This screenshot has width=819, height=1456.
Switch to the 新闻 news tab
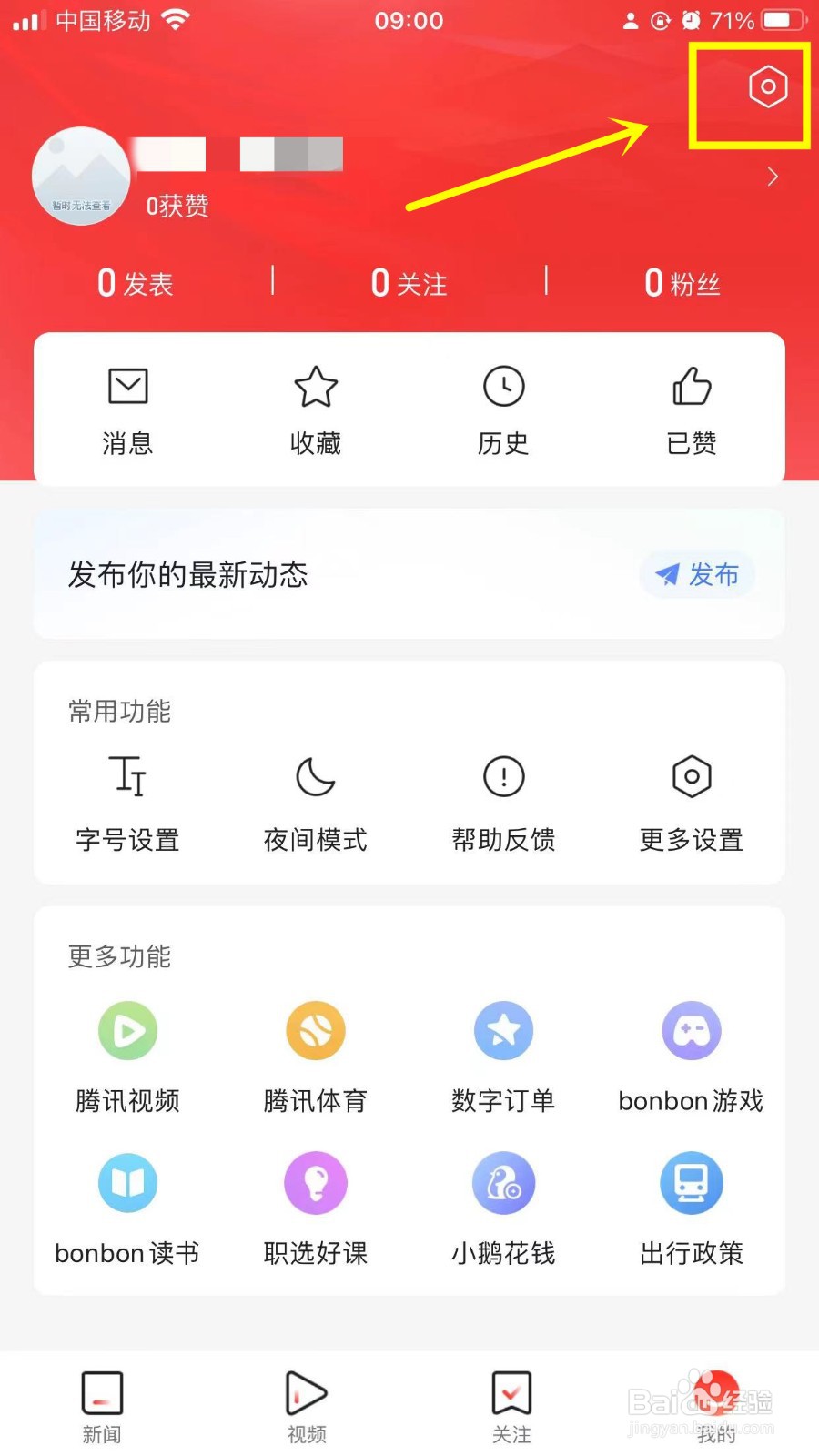pos(102,1407)
